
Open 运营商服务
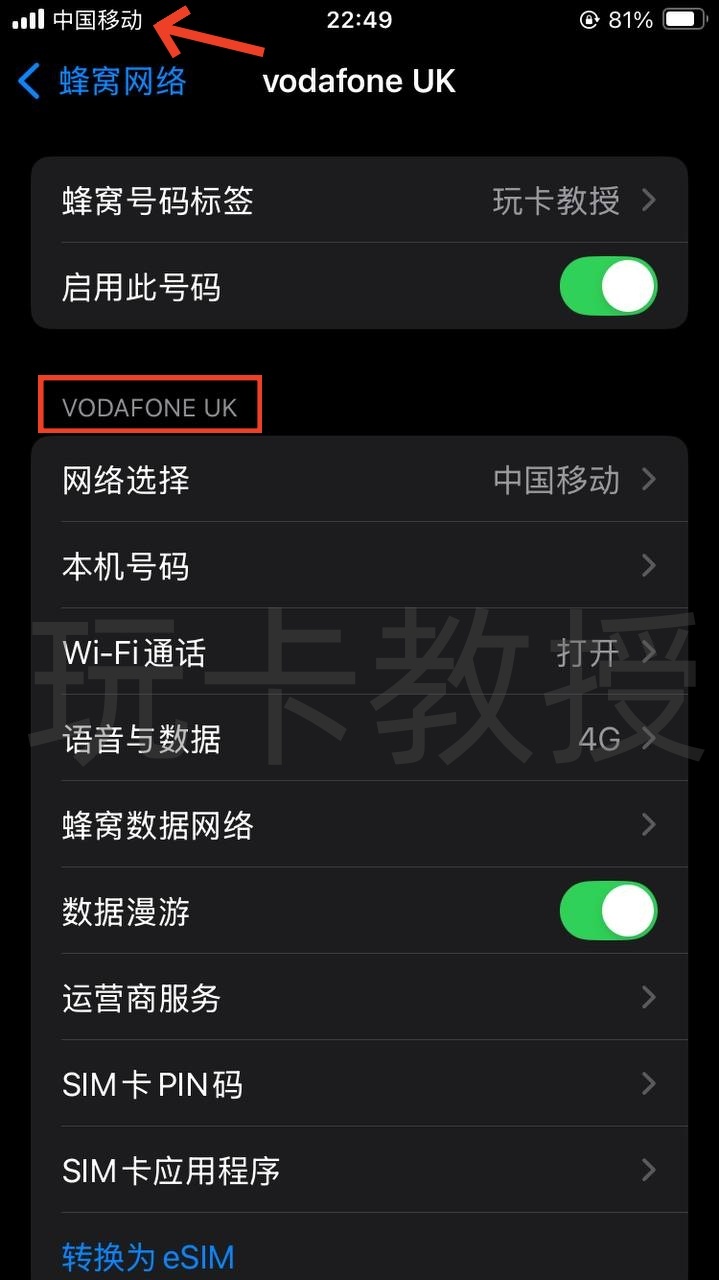(359, 998)
